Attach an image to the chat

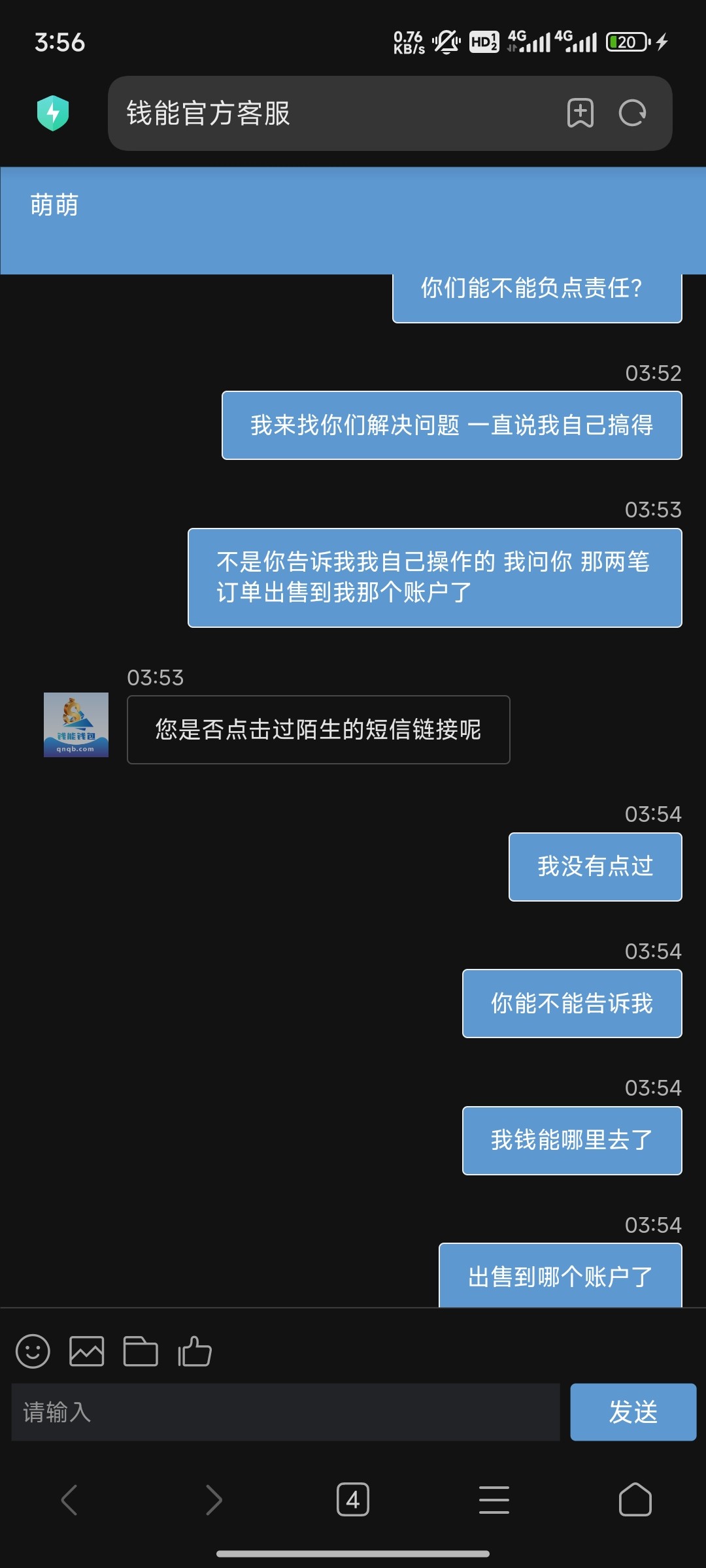[86, 1351]
